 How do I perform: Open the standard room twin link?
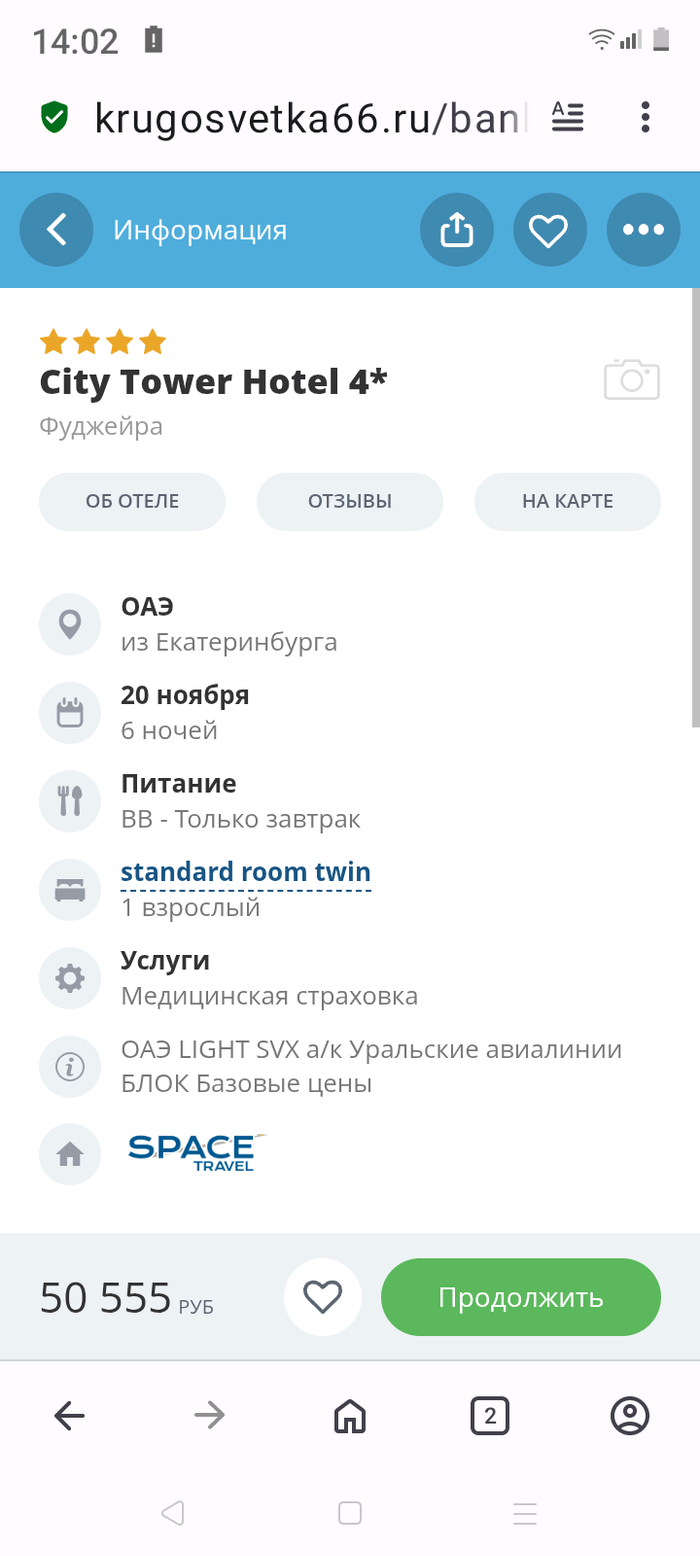click(x=246, y=872)
